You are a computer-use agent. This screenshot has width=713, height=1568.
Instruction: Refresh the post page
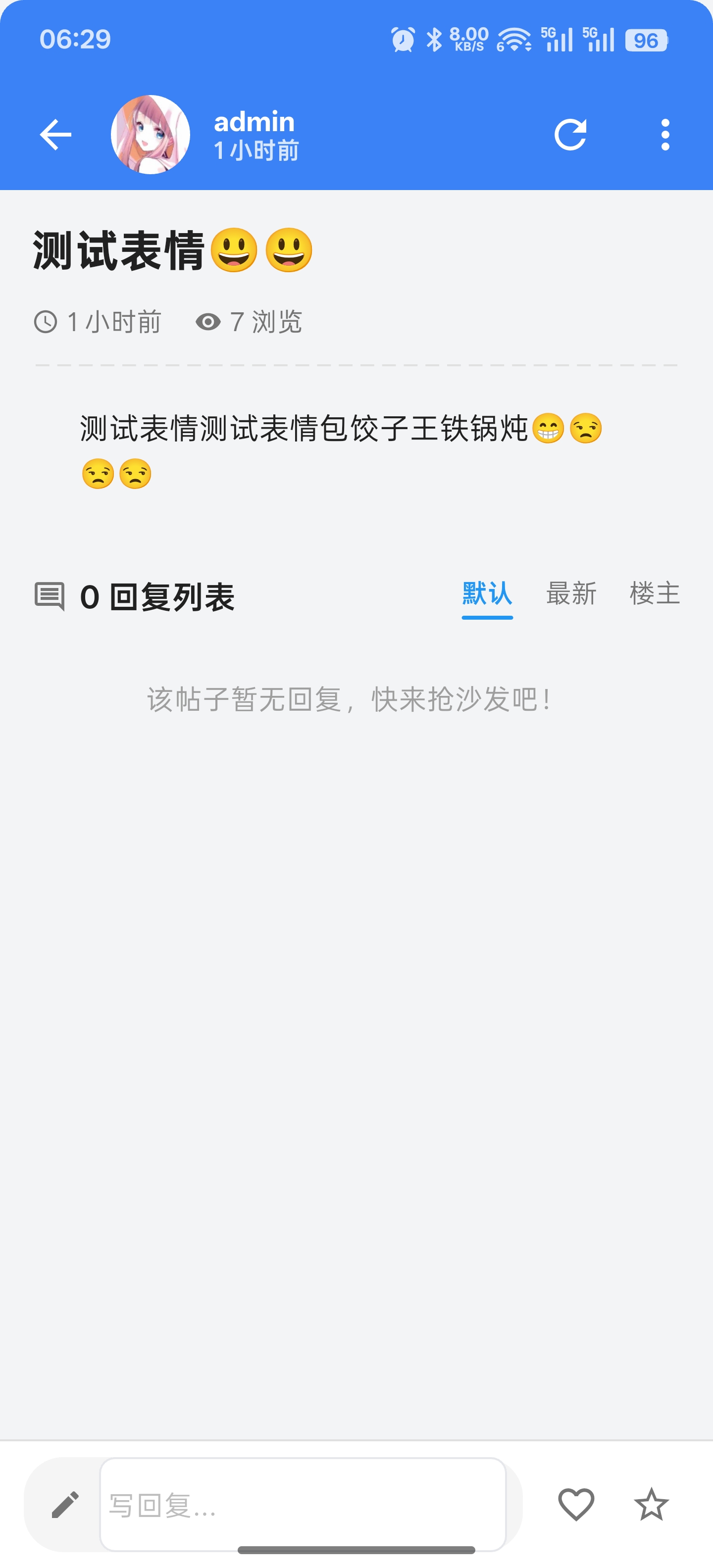pos(570,135)
